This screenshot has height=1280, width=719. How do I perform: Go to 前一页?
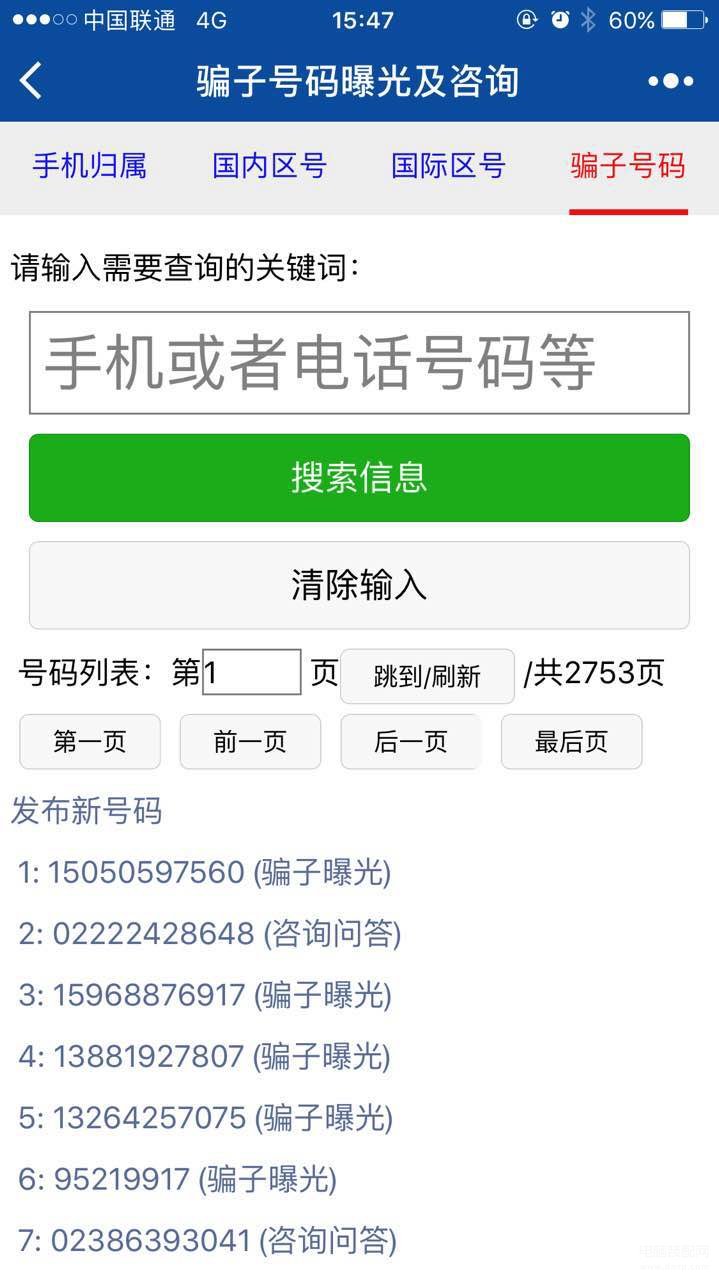250,742
